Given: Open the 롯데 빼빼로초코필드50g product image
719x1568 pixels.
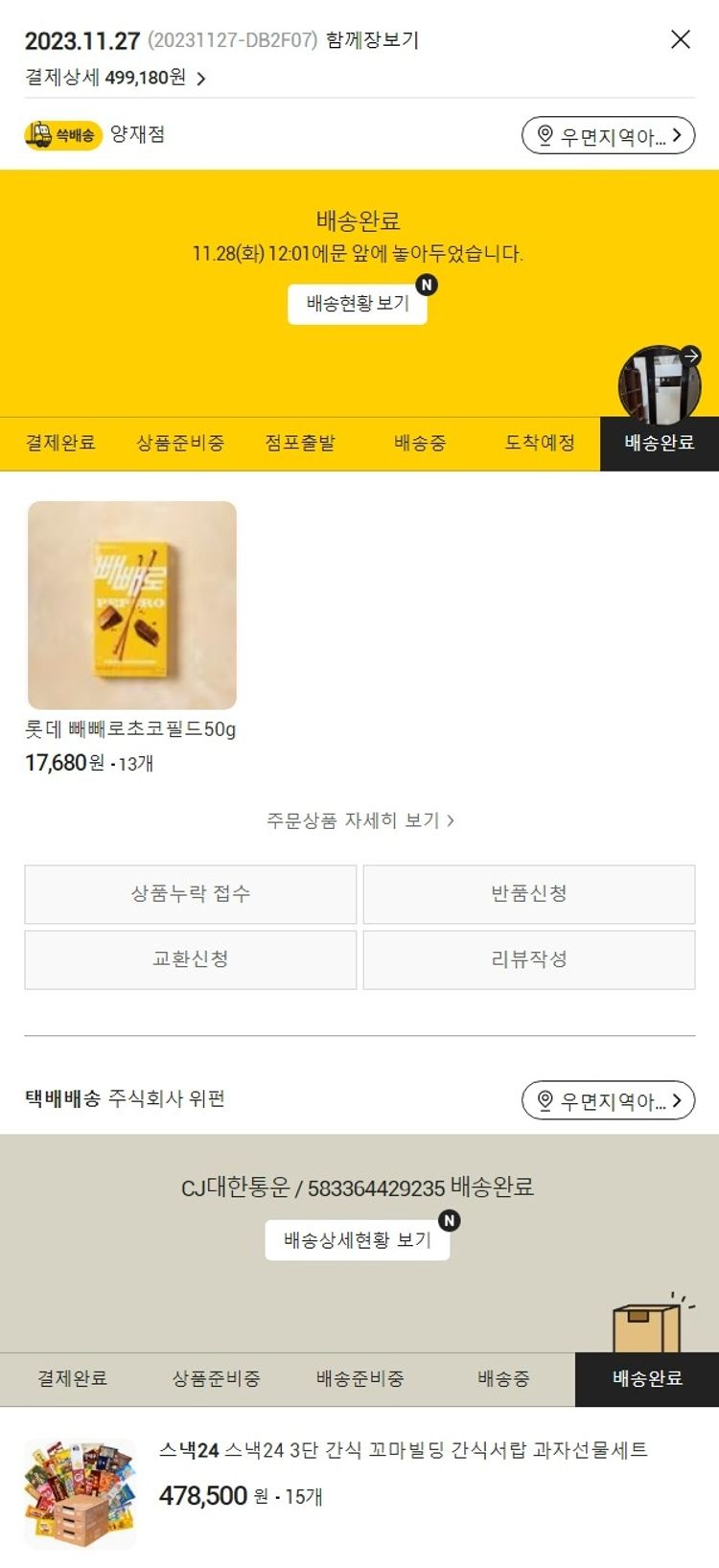Looking at the screenshot, I should tap(132, 605).
